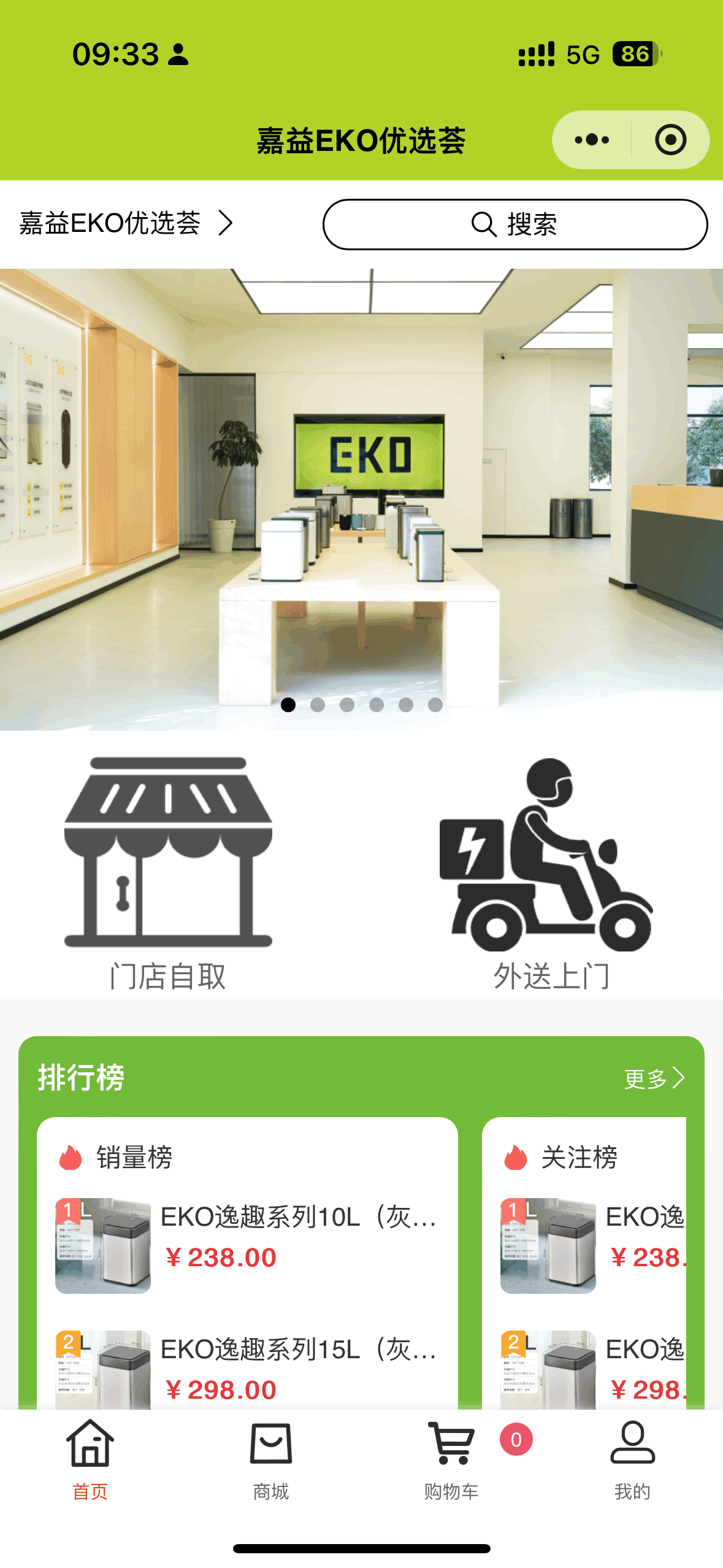This screenshot has height=1568, width=723.
Task: Open EKO逸趣系列10L in 销量榜
Action: (247, 1245)
